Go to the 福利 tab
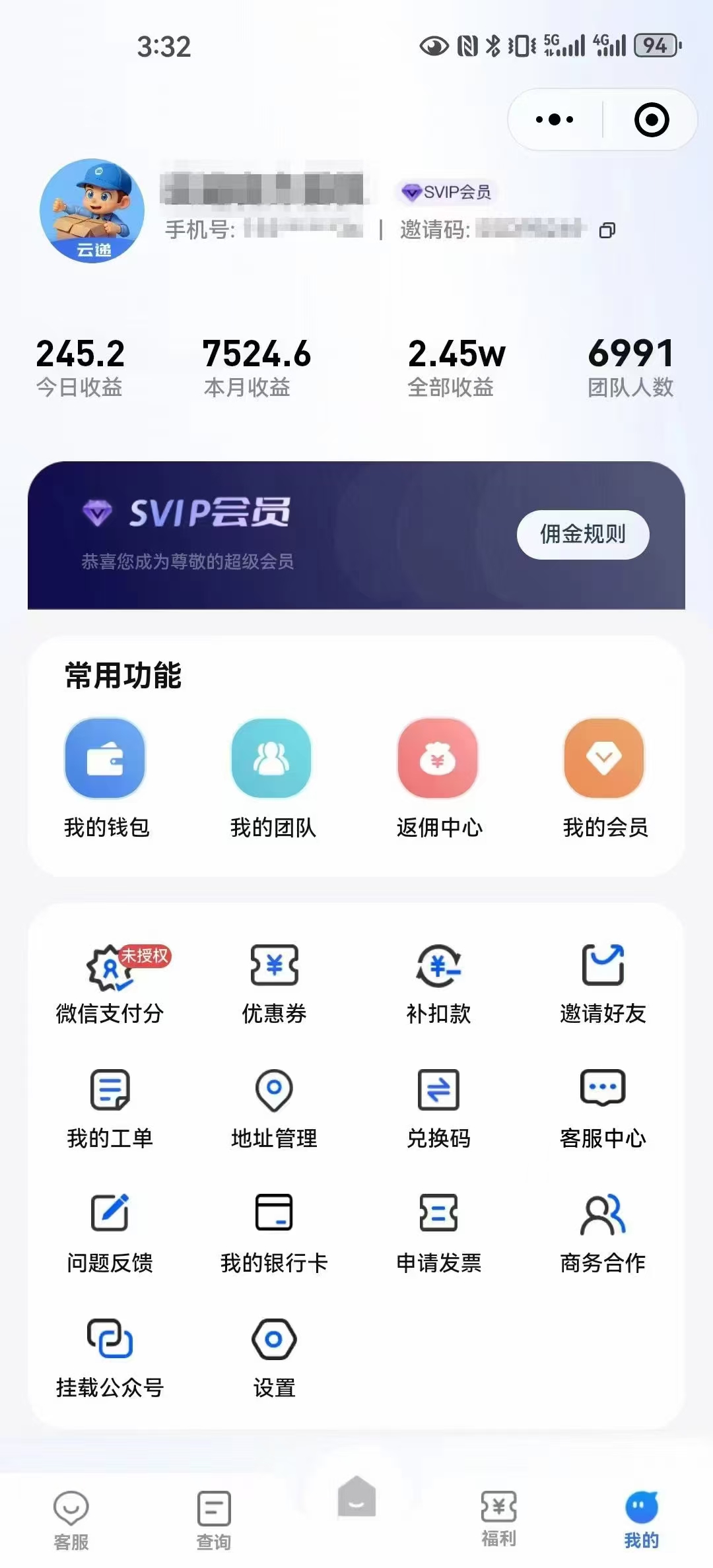 coord(498,1518)
